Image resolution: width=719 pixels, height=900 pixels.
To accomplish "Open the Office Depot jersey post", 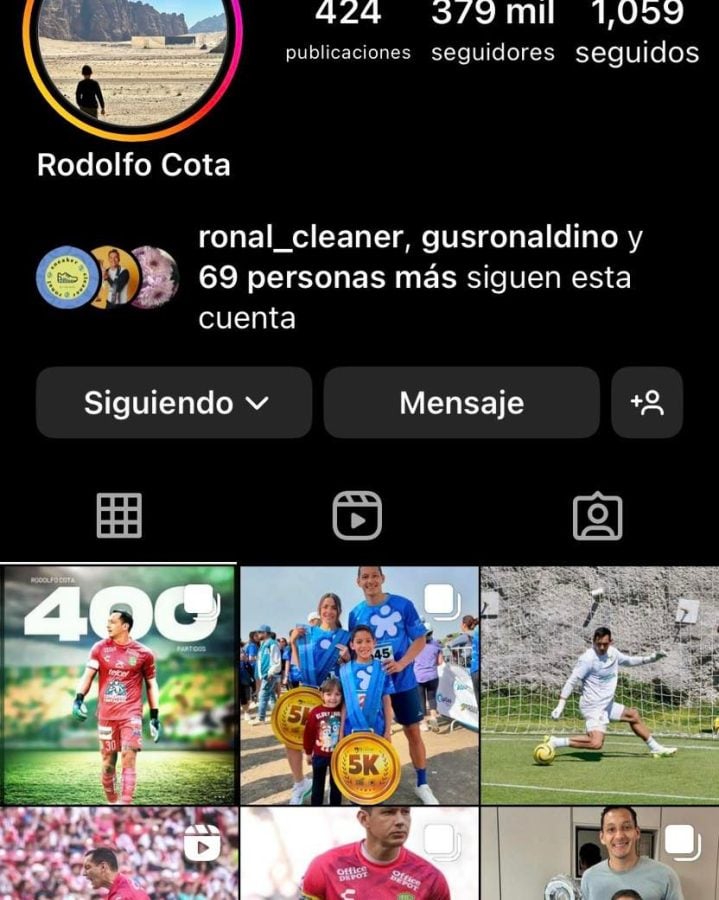I will tap(359, 855).
